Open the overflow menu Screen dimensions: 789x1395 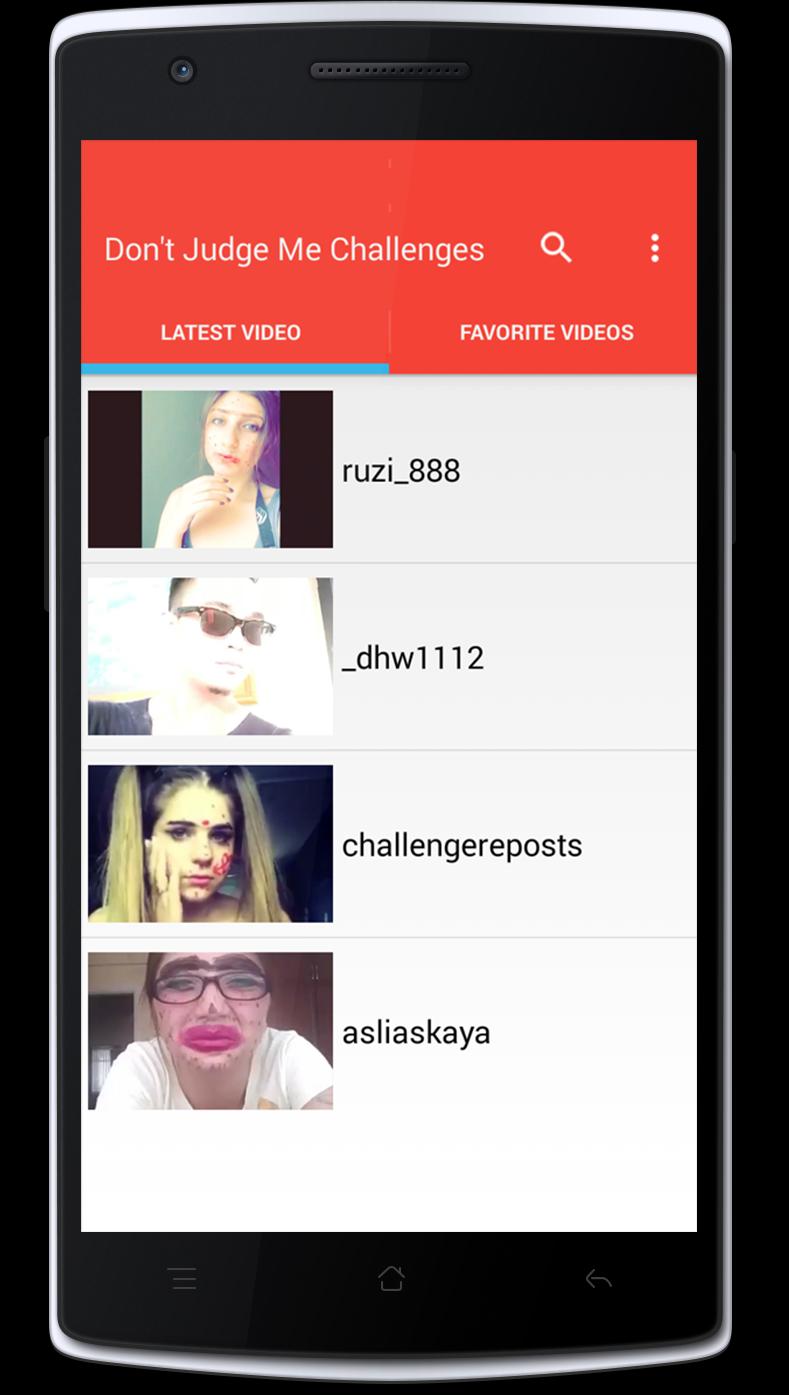click(655, 248)
